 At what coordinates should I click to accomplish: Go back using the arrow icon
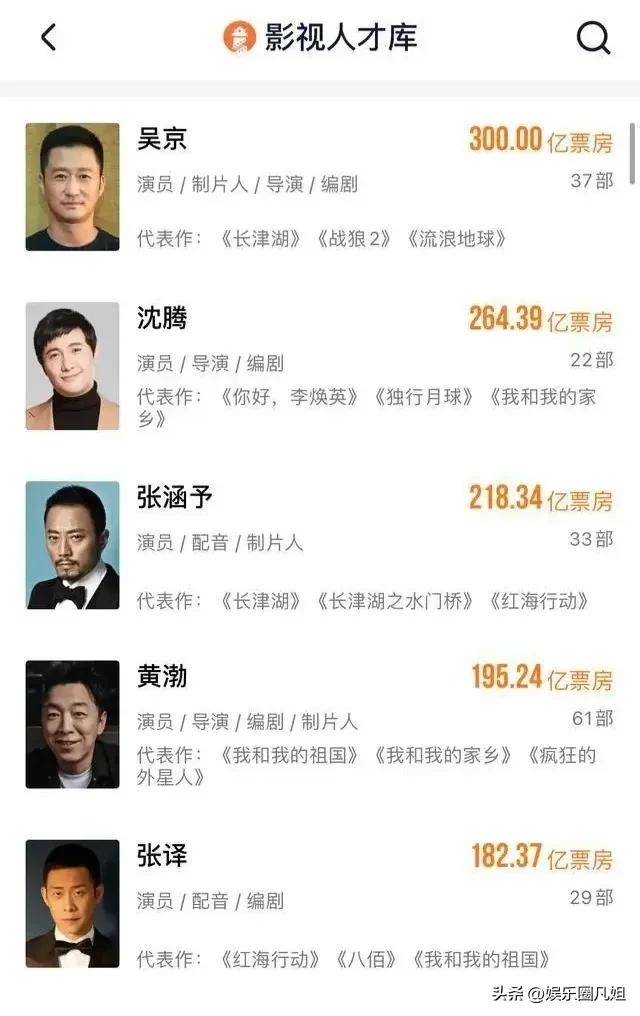[49, 38]
